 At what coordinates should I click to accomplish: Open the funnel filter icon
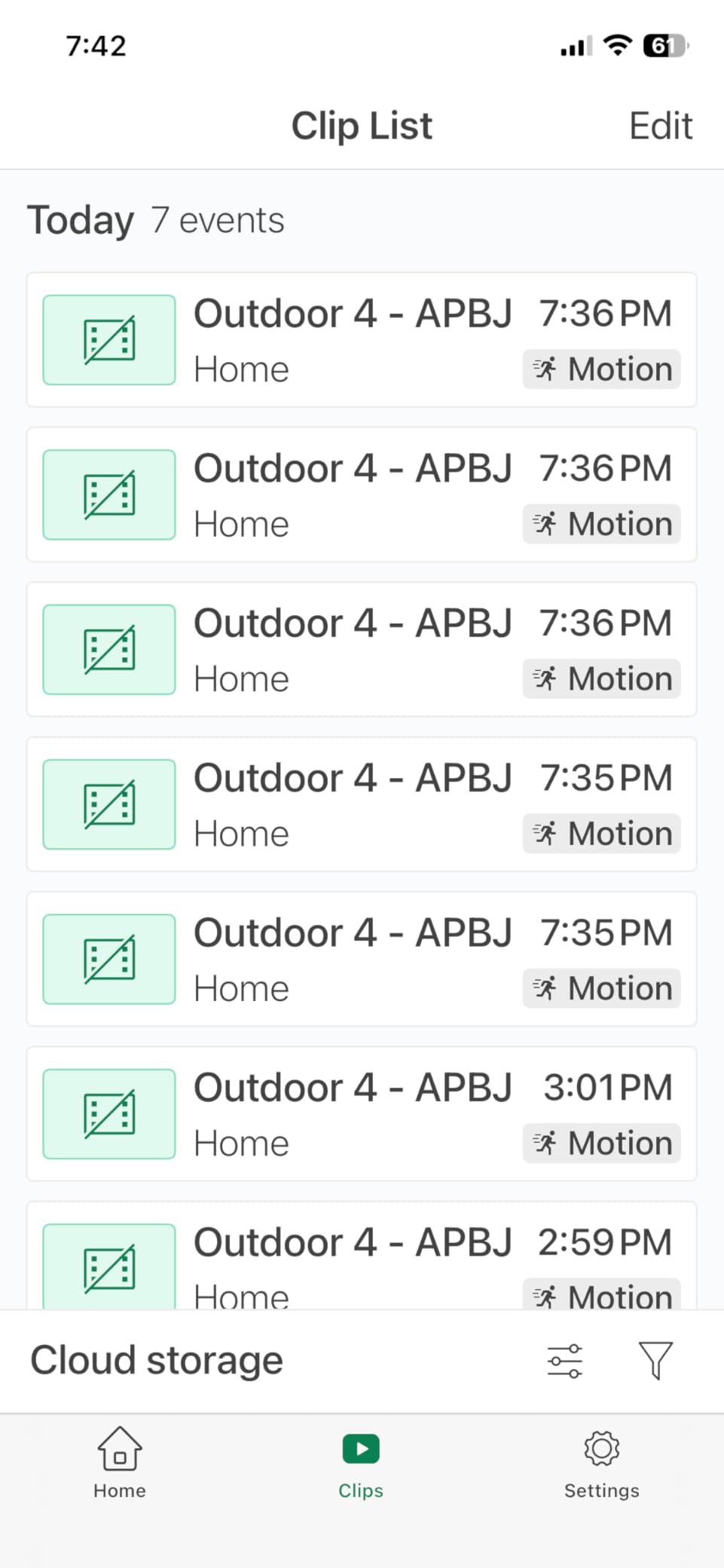pos(655,1361)
